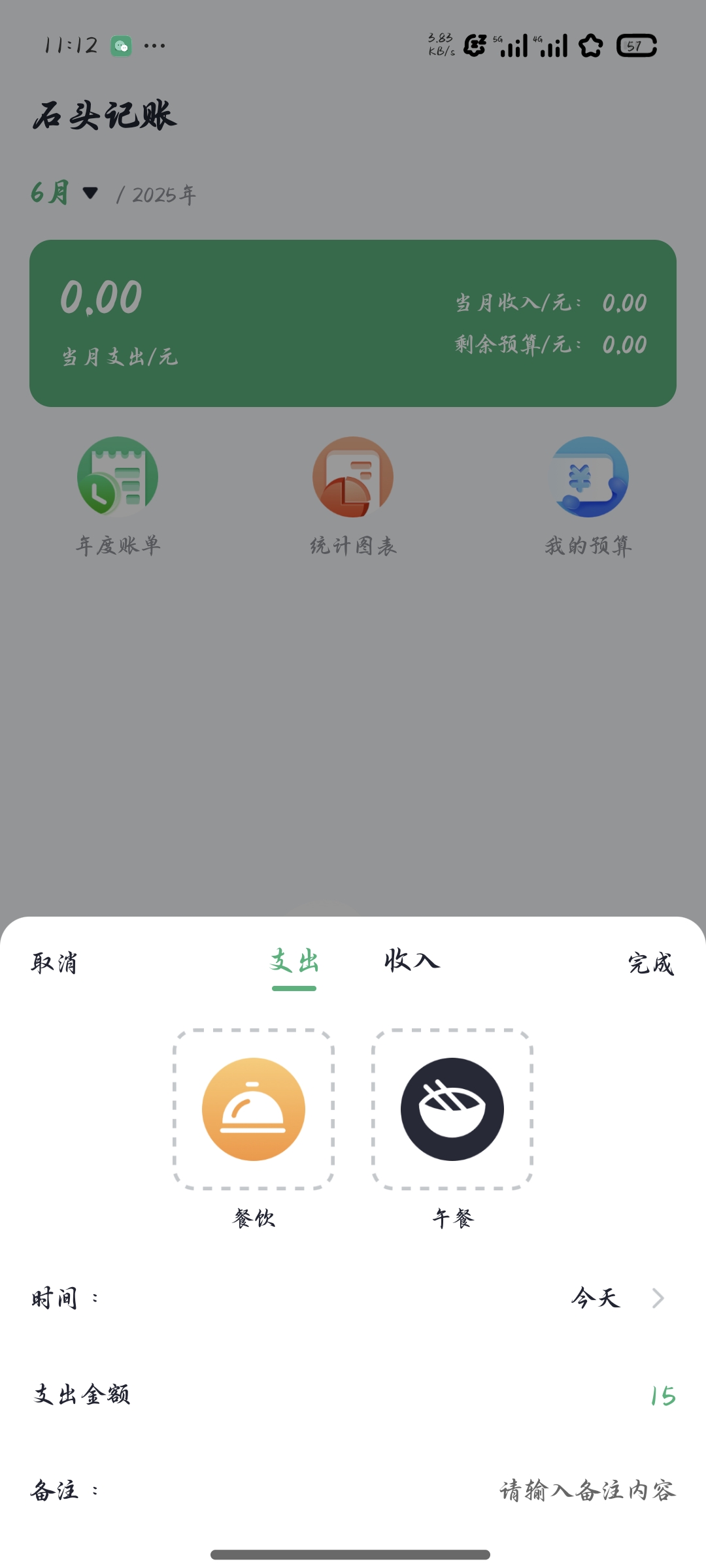Switch to the 收入 tab
Viewport: 706px width, 1568px height.
412,960
